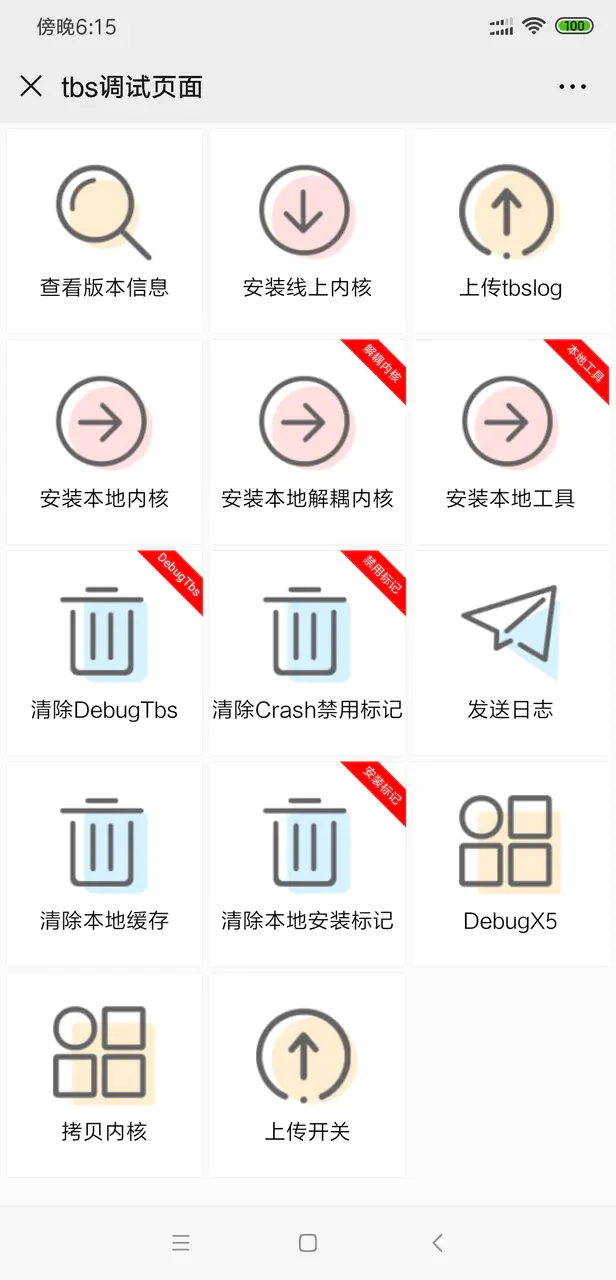This screenshot has height=1280, width=616.
Task: Open 安装本地工具
Action: 510,442
